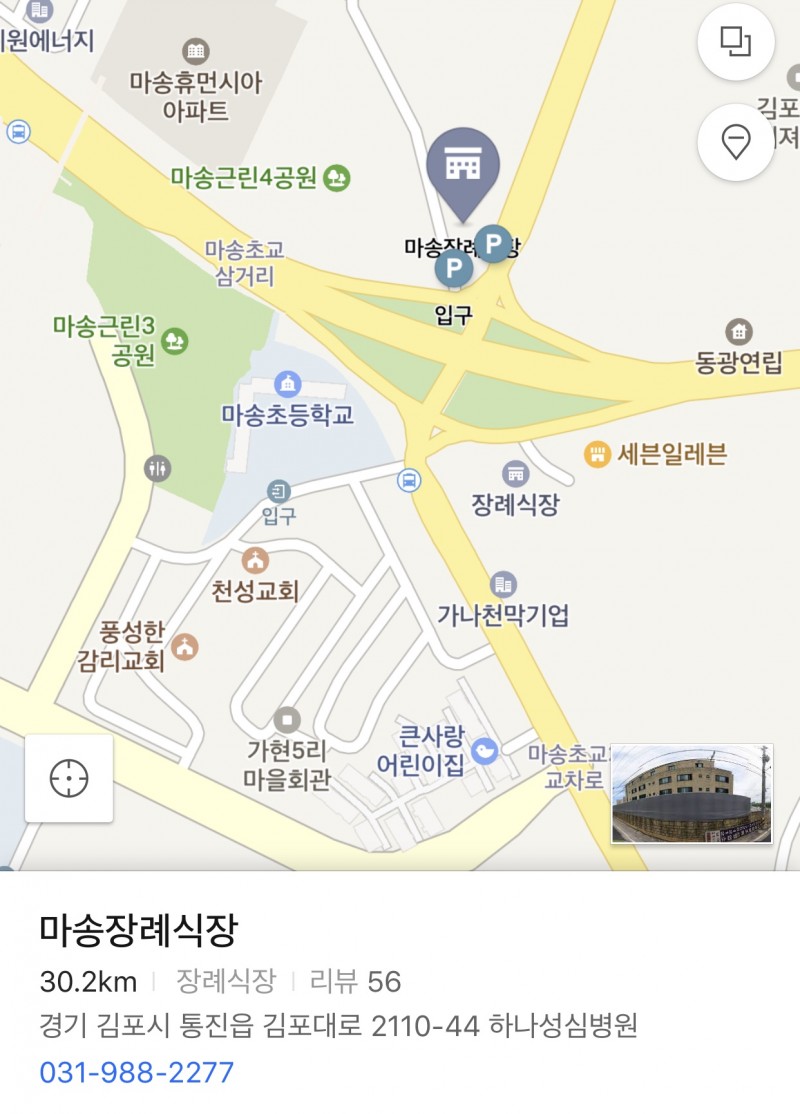Open the map layers button

coord(736,42)
